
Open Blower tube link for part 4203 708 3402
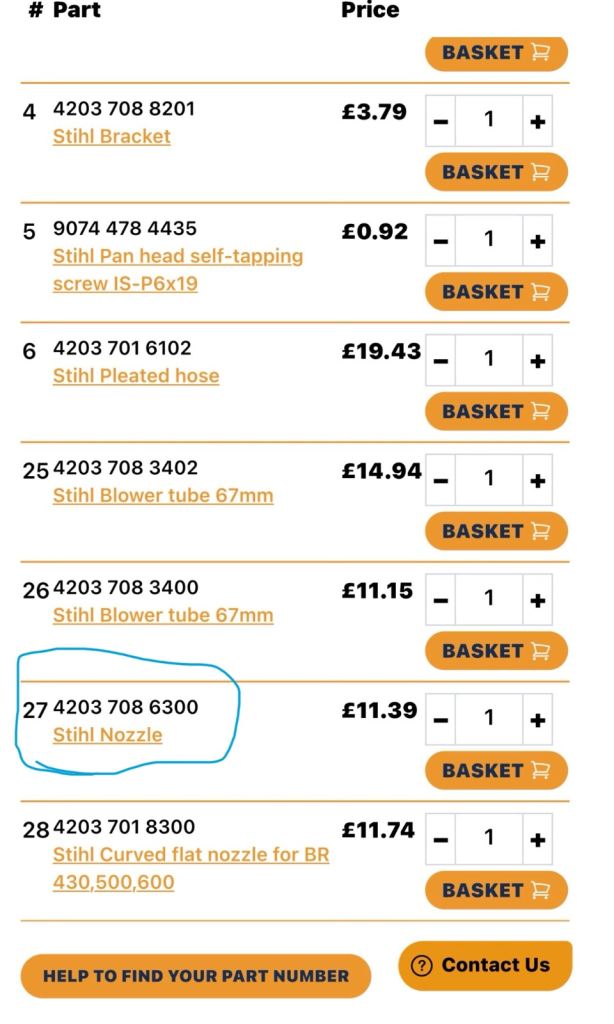(162, 496)
